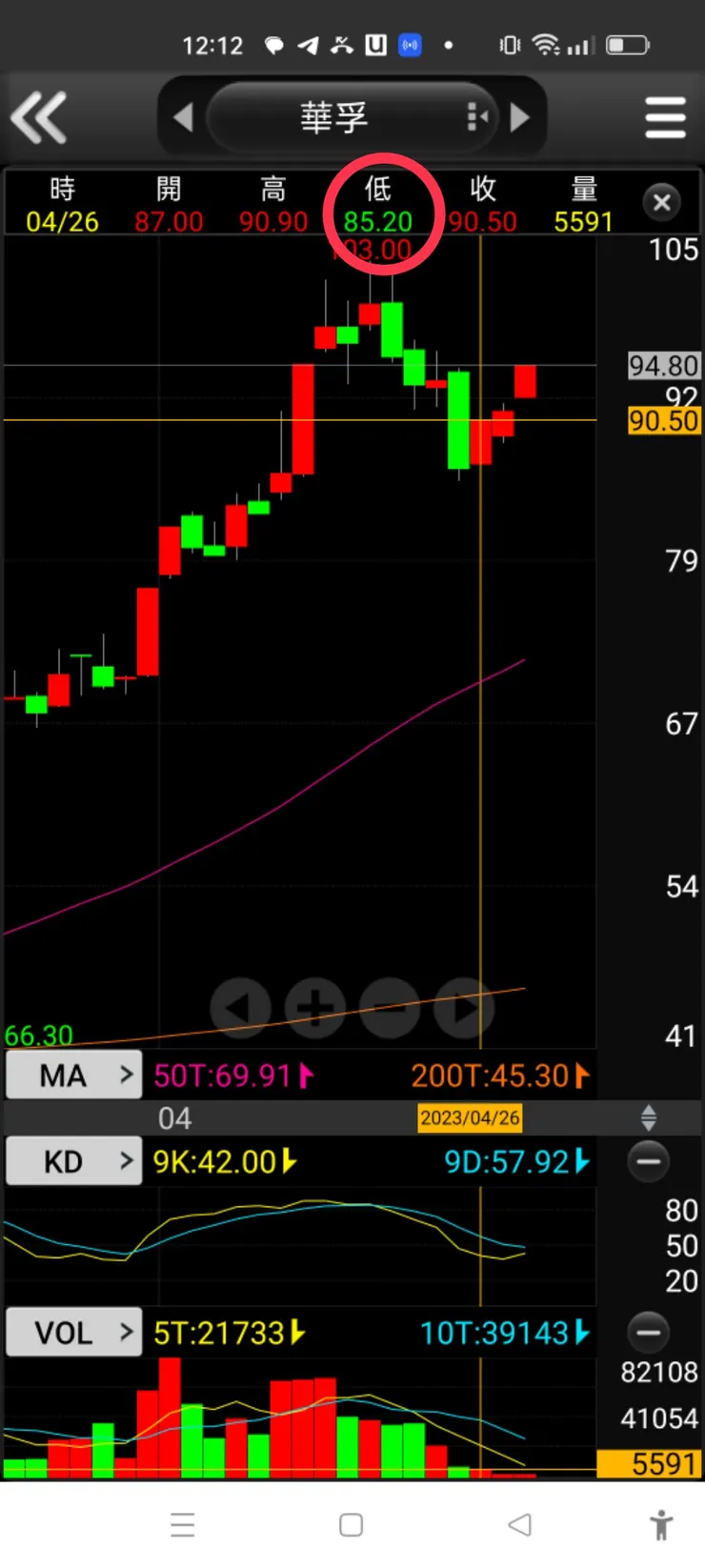The width and height of the screenshot is (705, 1568).
Task: Tap the system back button
Action: pyautogui.click(x=519, y=1524)
